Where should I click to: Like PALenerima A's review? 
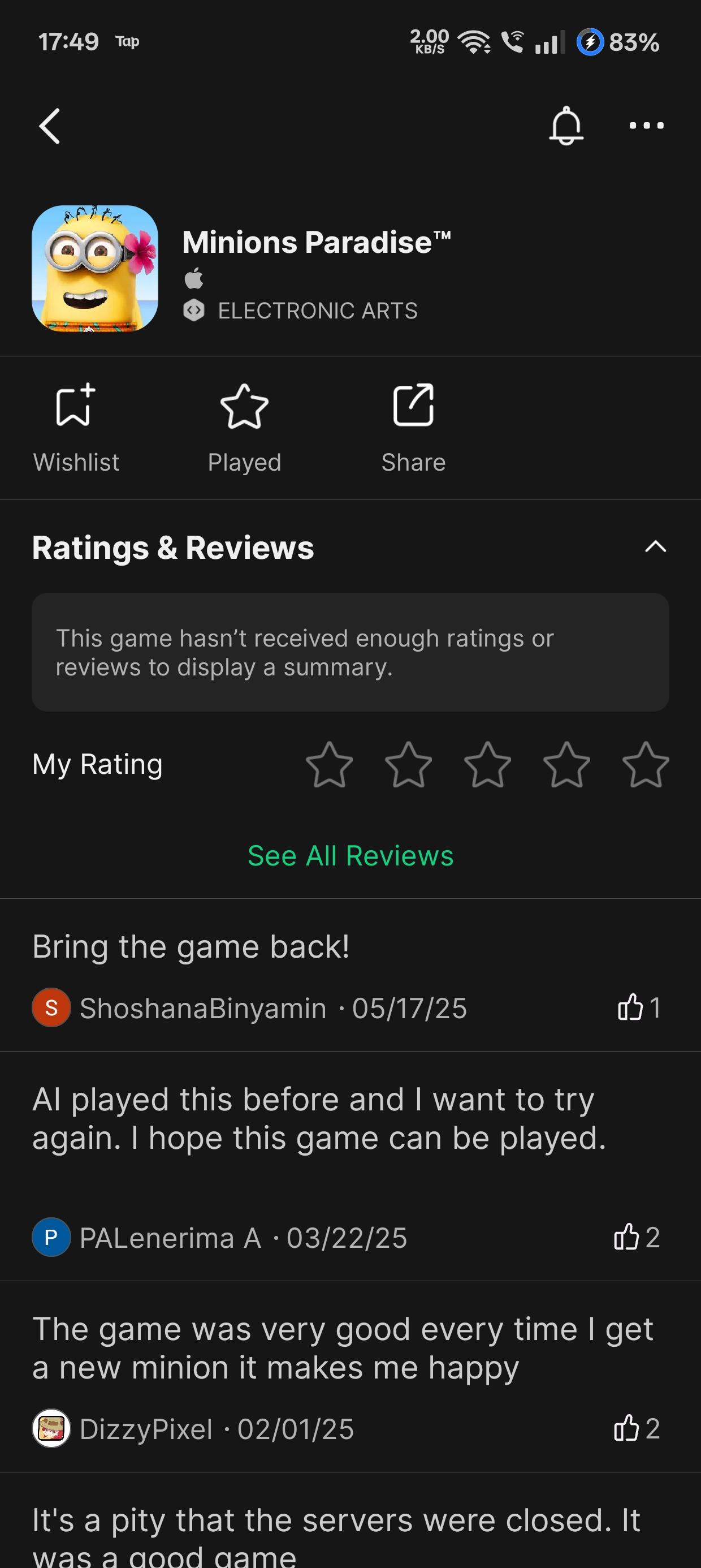click(635, 1238)
